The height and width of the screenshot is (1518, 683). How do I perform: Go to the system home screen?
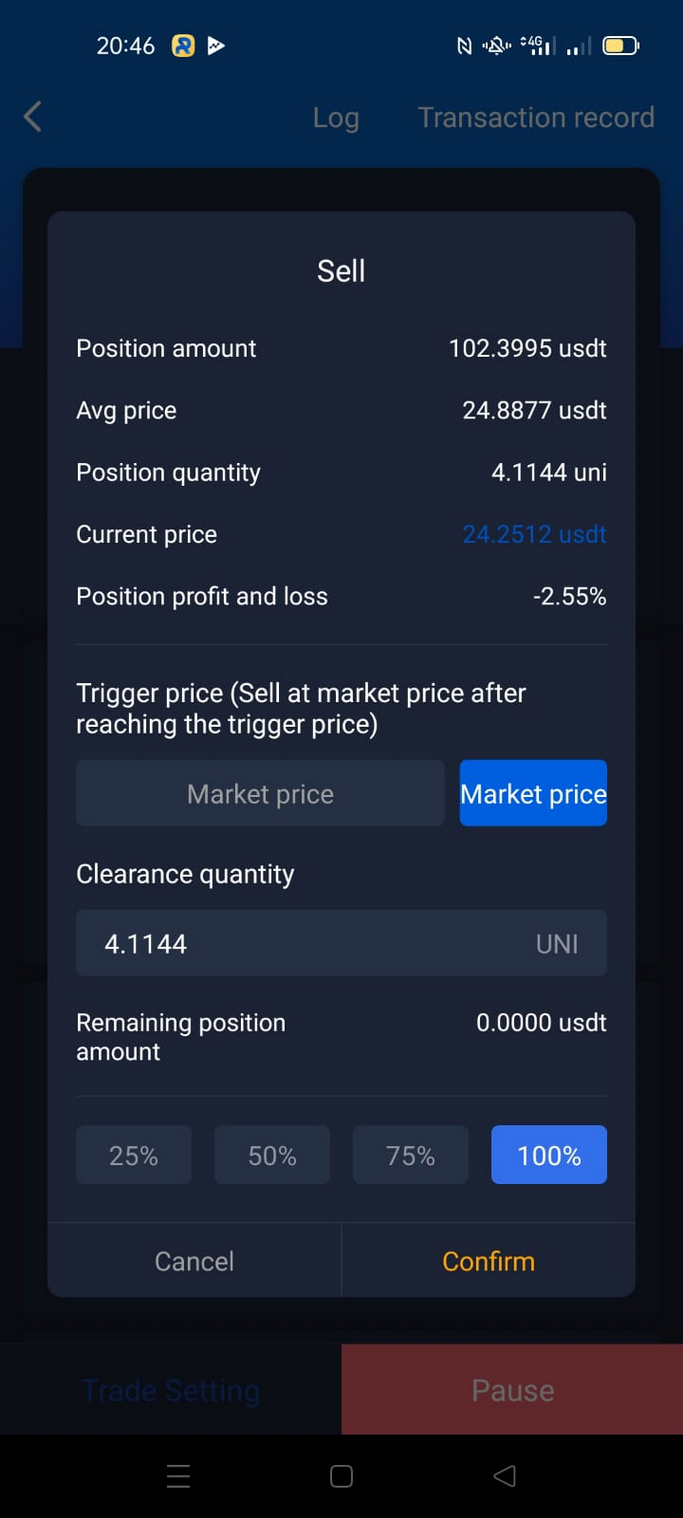(x=341, y=1476)
